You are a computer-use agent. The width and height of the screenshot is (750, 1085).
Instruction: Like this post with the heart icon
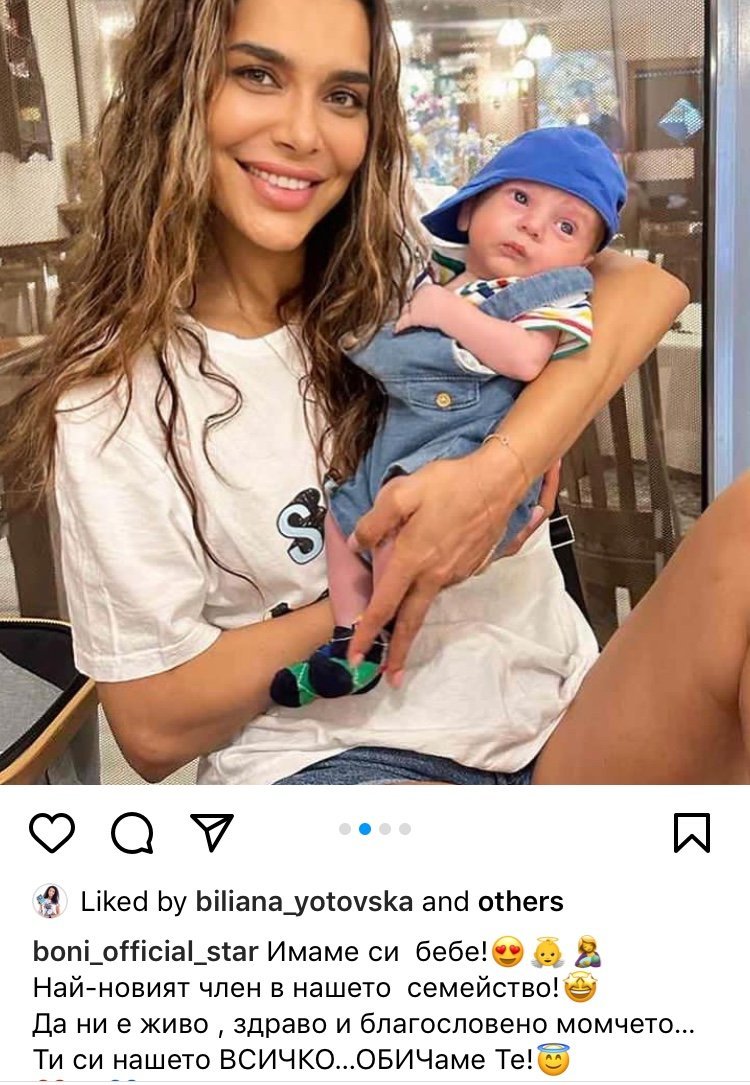[x=52, y=832]
